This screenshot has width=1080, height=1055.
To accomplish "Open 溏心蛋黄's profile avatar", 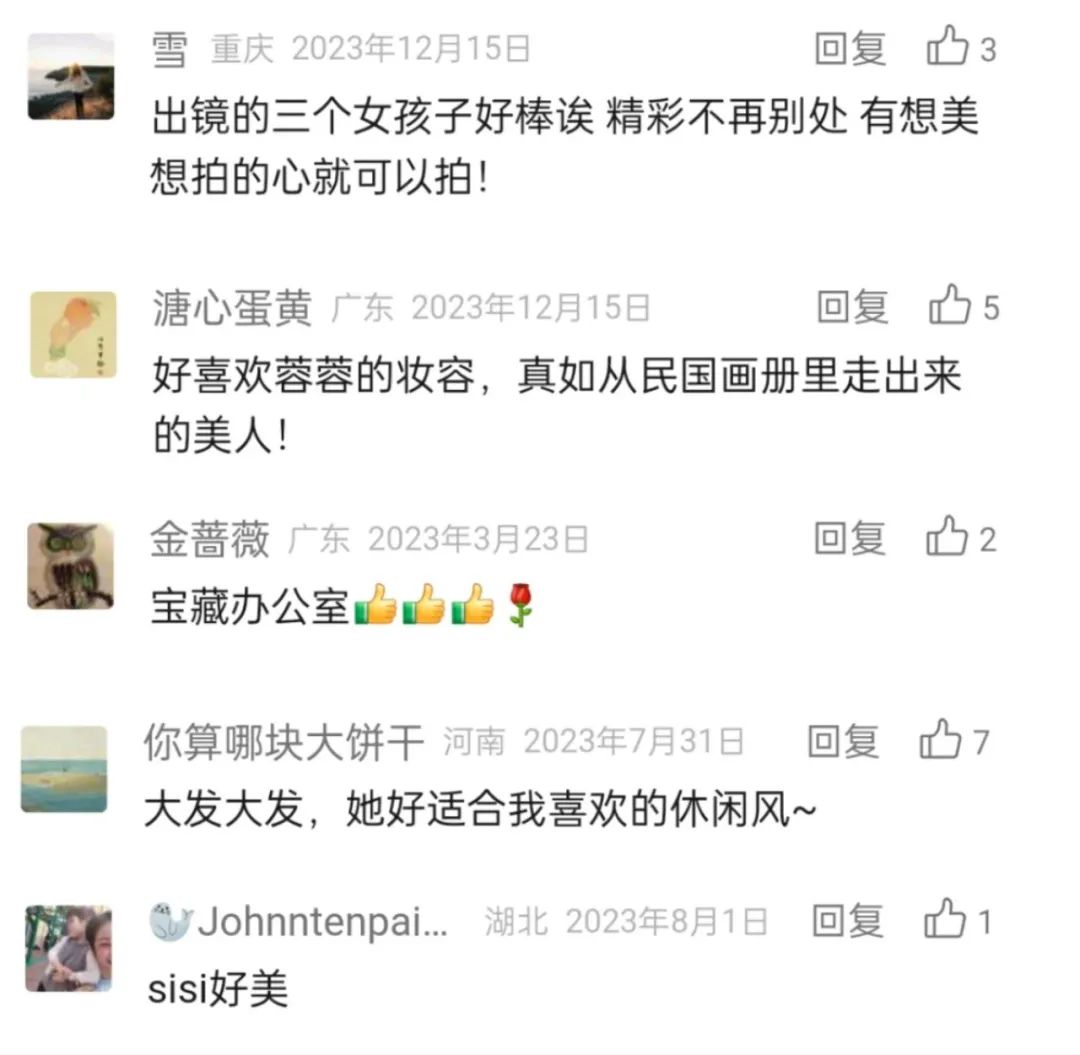I will click(x=73, y=335).
